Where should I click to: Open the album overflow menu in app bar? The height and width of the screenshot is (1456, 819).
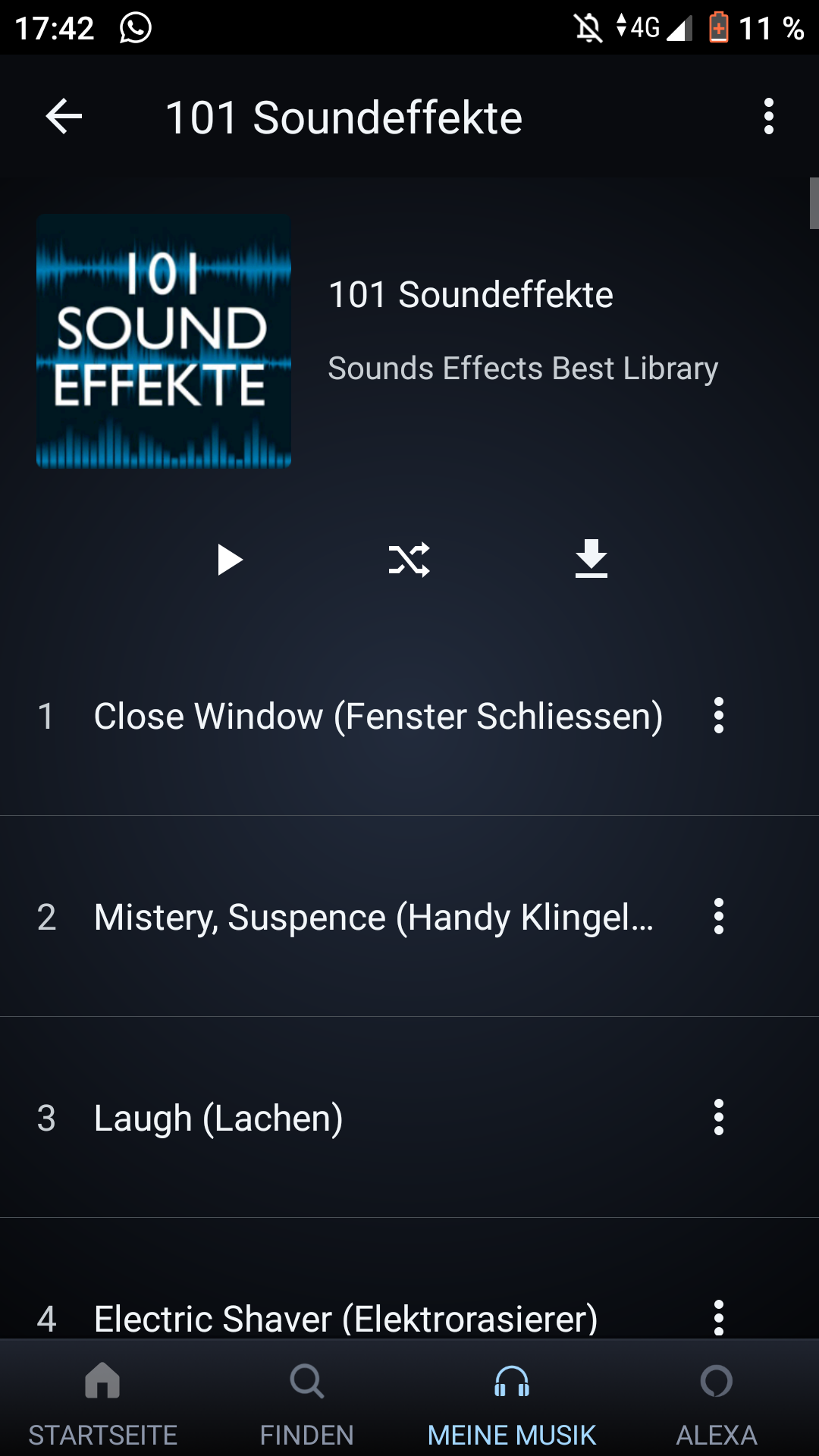click(768, 117)
